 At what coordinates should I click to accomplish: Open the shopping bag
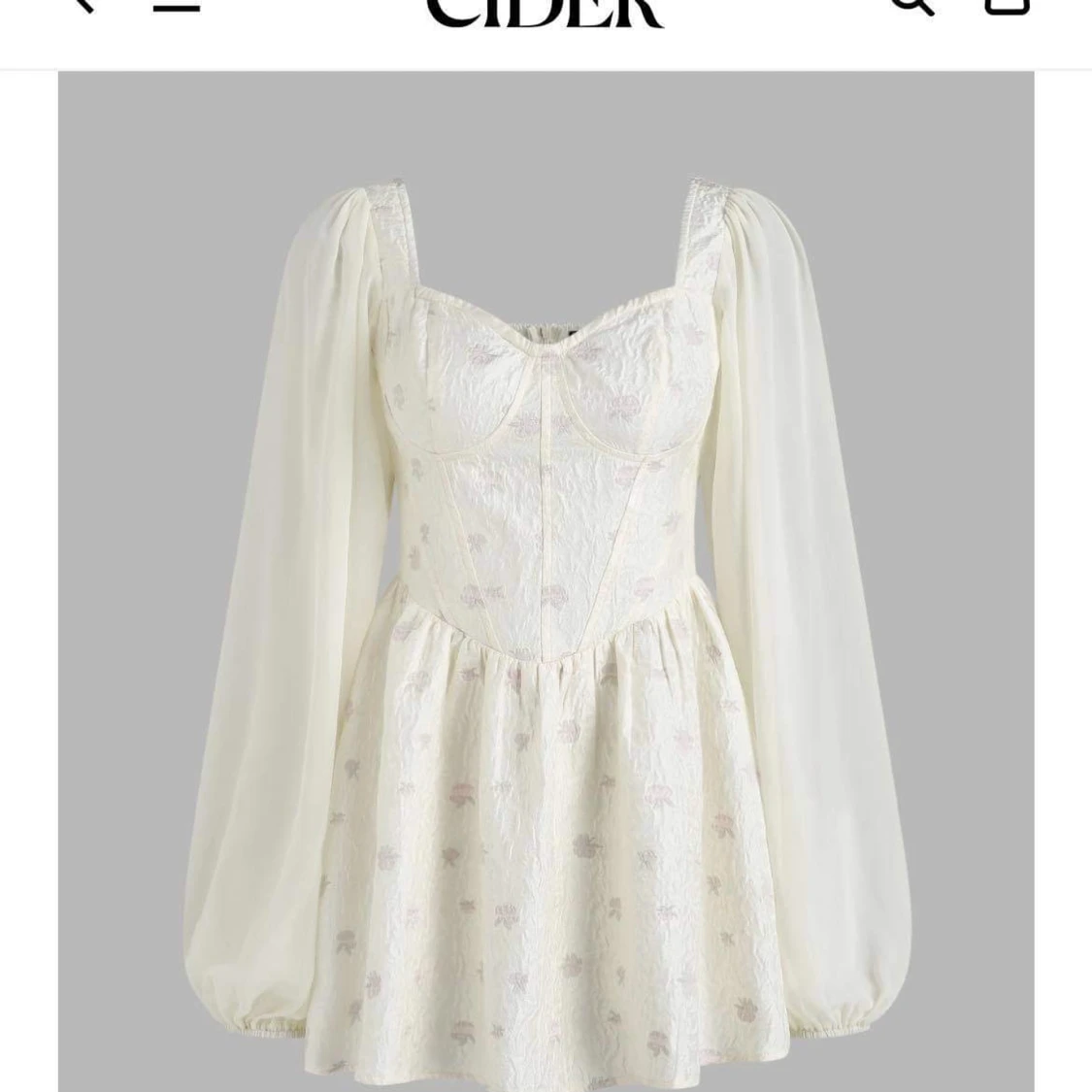[x=1007, y=5]
